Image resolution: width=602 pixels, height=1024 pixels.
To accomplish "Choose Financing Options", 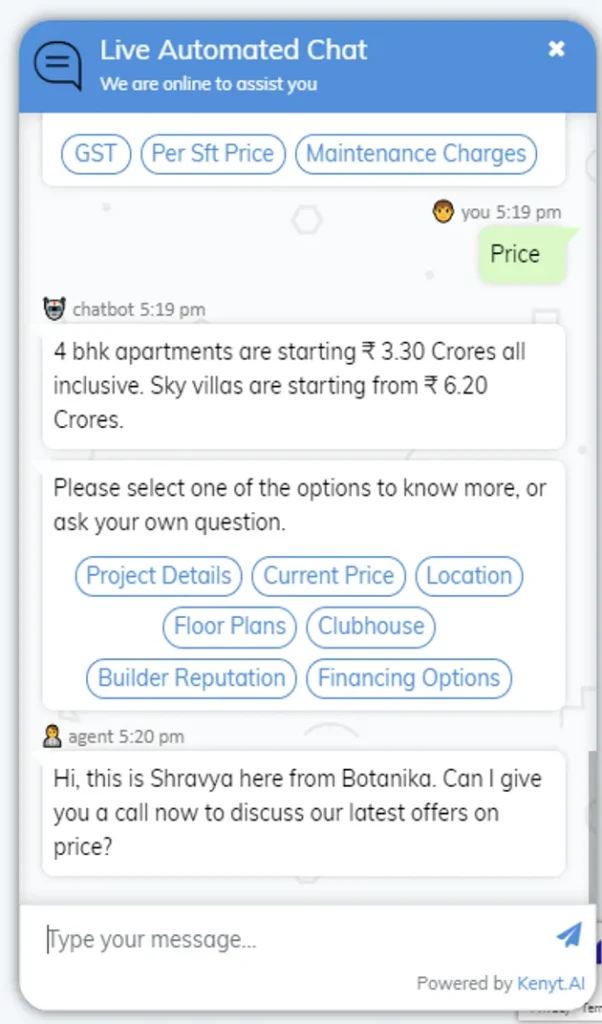I will click(409, 679).
